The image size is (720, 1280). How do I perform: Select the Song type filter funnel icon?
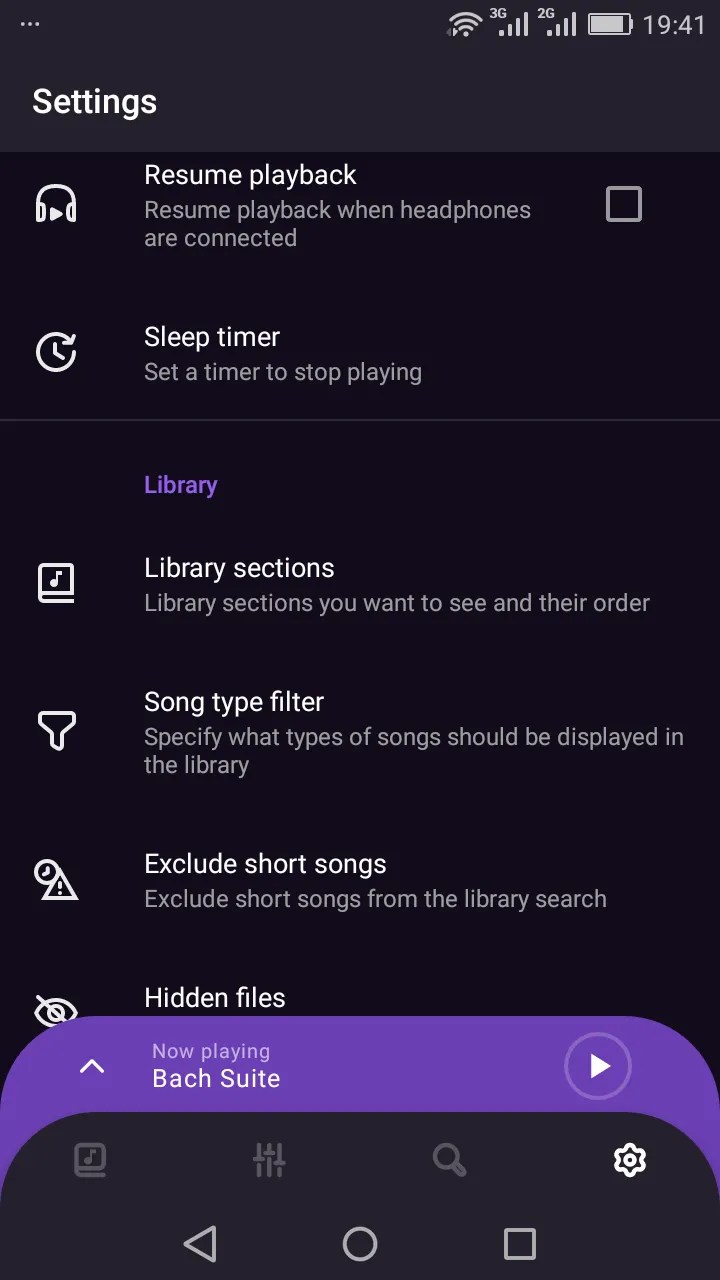click(56, 731)
